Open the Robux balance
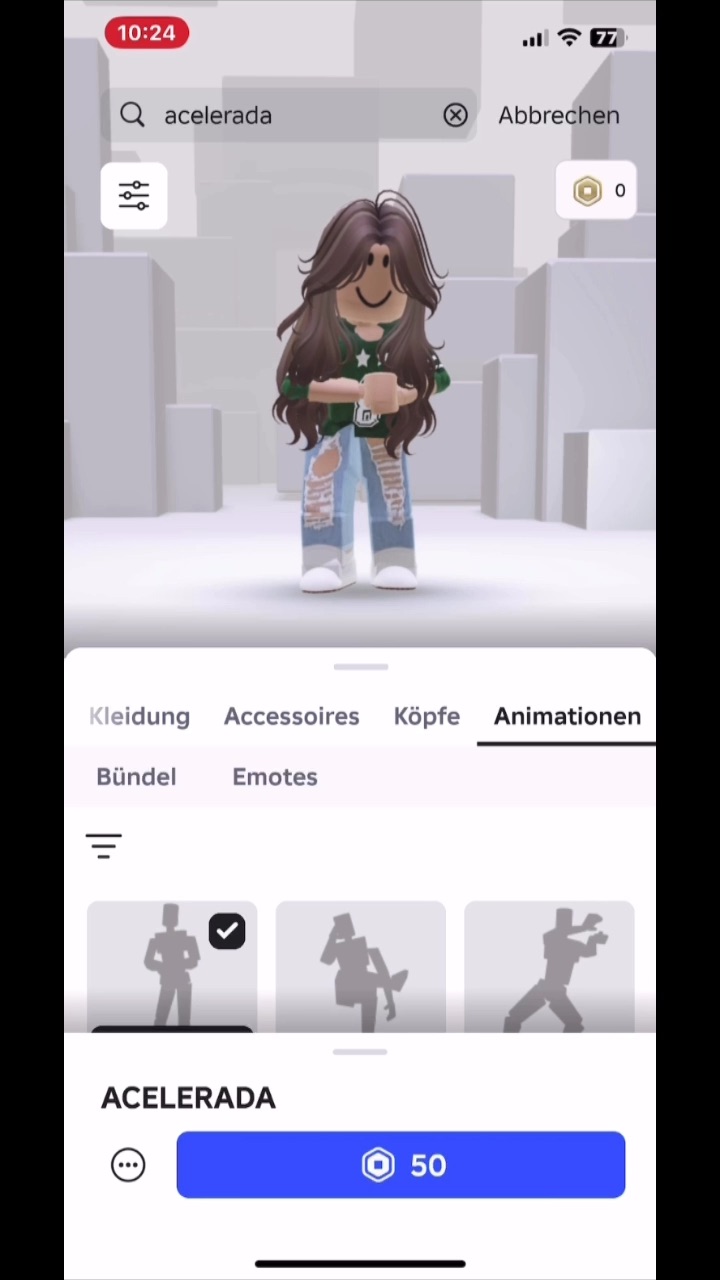The height and width of the screenshot is (1280, 720). tap(597, 190)
